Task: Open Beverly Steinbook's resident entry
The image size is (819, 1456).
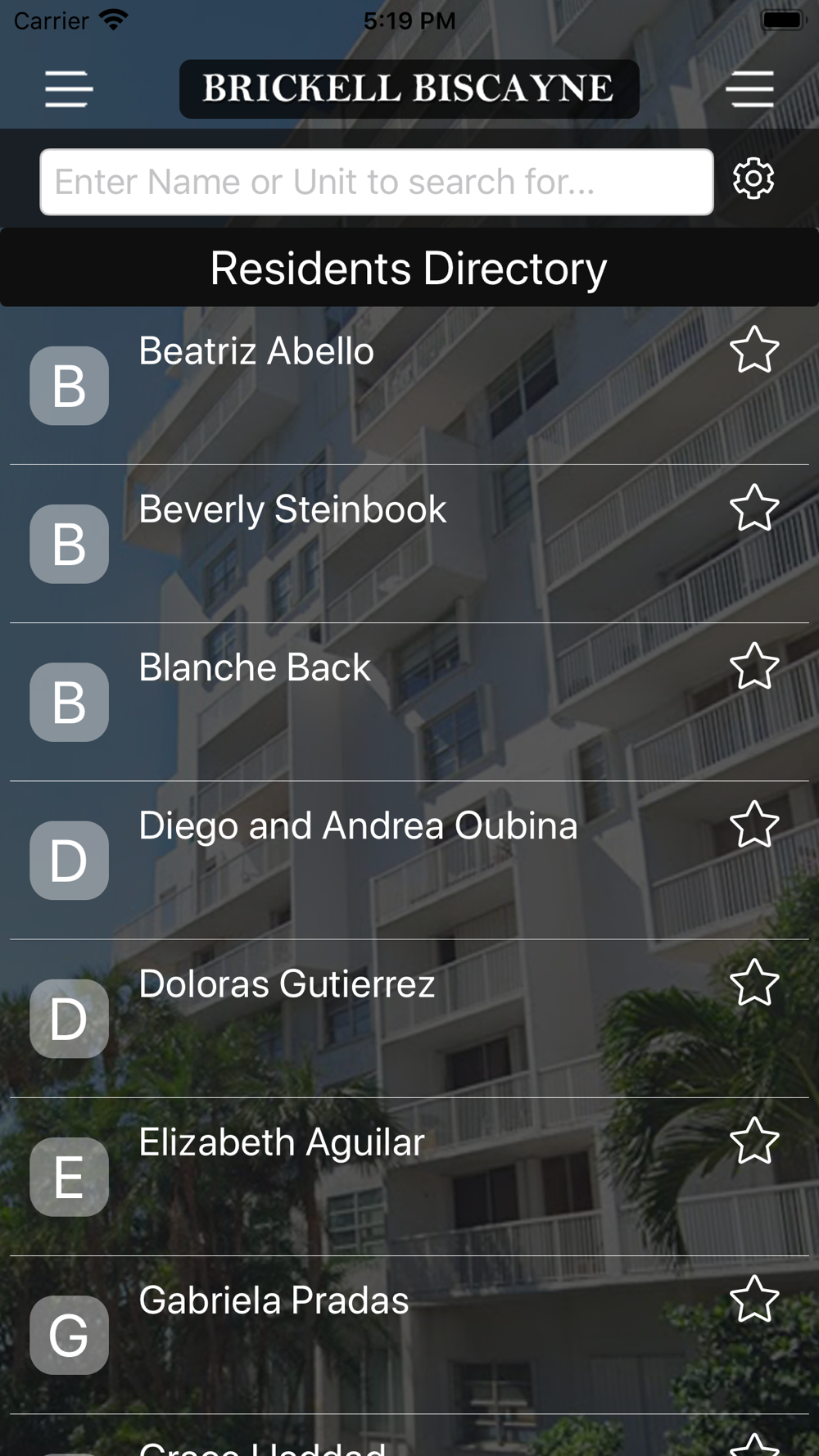Action: (292, 510)
